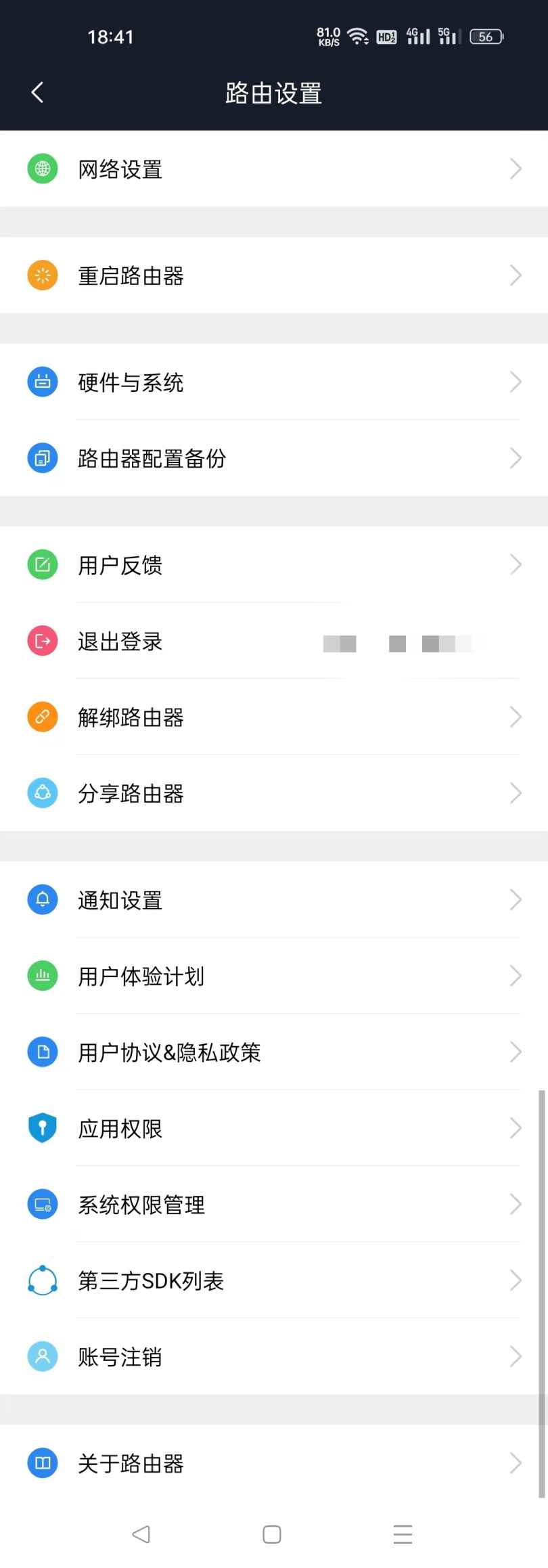Open 系统权限管理
Image resolution: width=548 pixels, height=1568 pixels.
click(x=141, y=1205)
